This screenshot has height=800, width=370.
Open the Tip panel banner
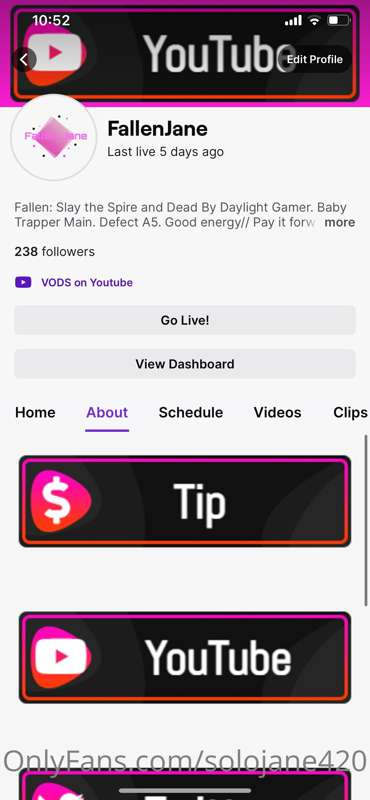(185, 502)
